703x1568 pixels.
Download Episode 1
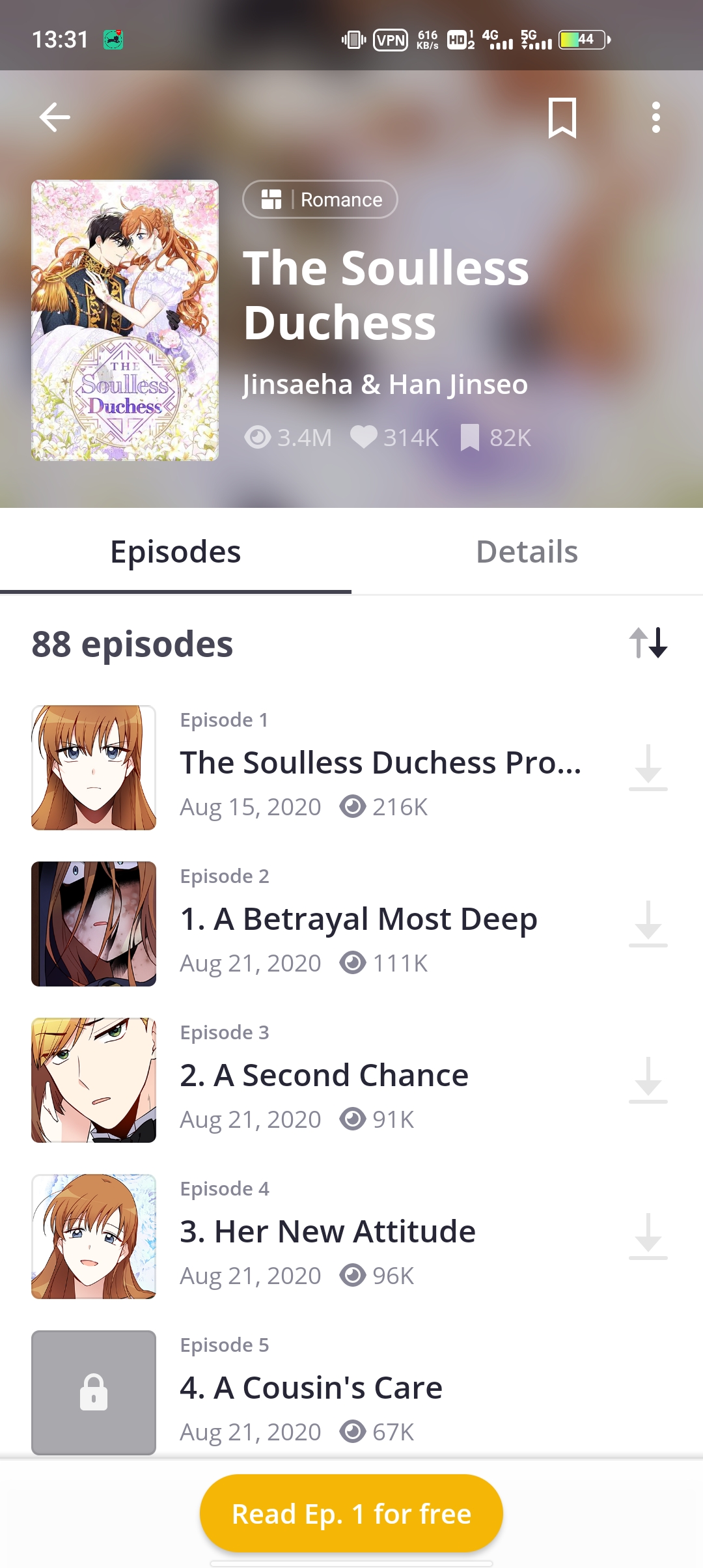648,768
